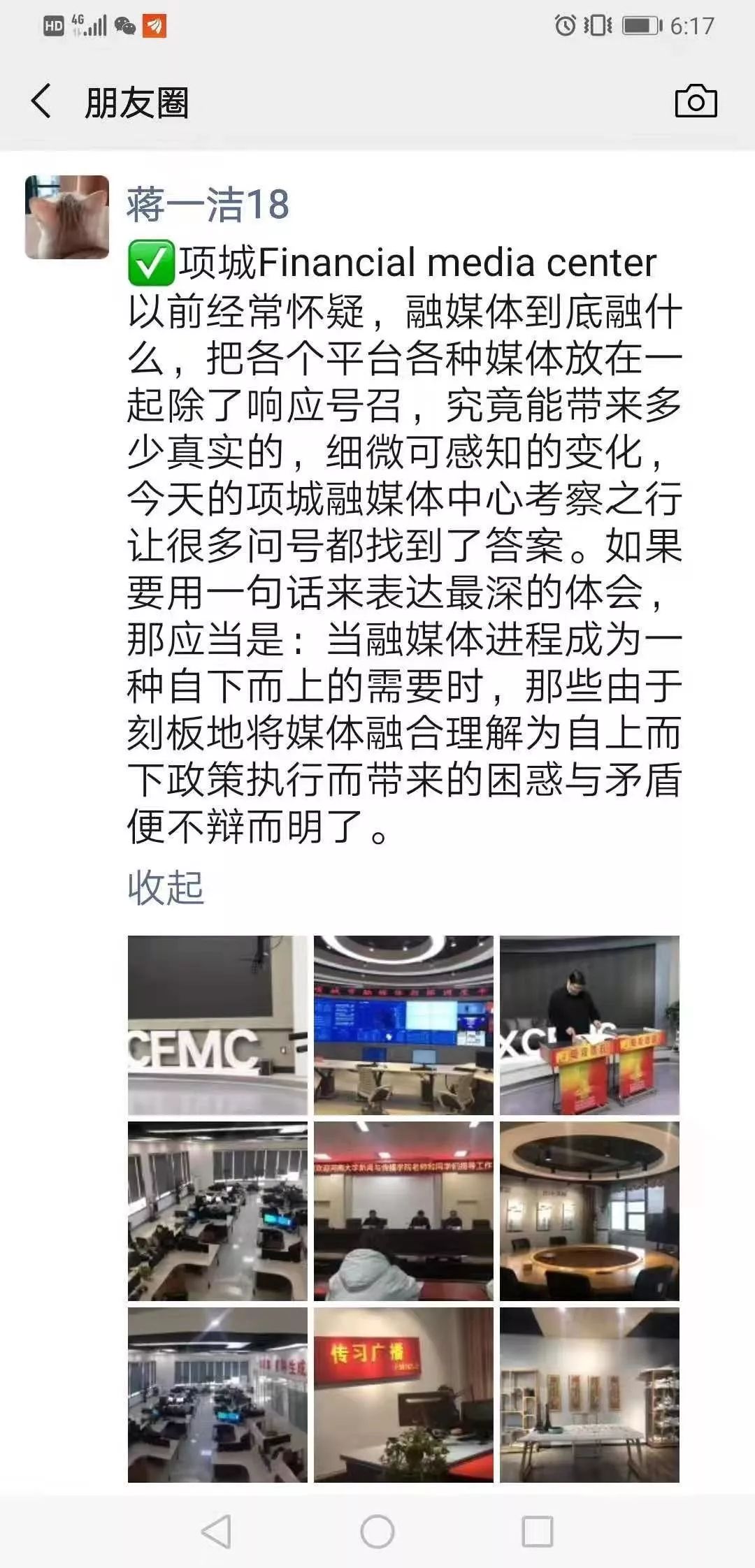Screen dimensions: 755x1568
Task: Open the CEMC sign photo
Action: coord(217,1025)
